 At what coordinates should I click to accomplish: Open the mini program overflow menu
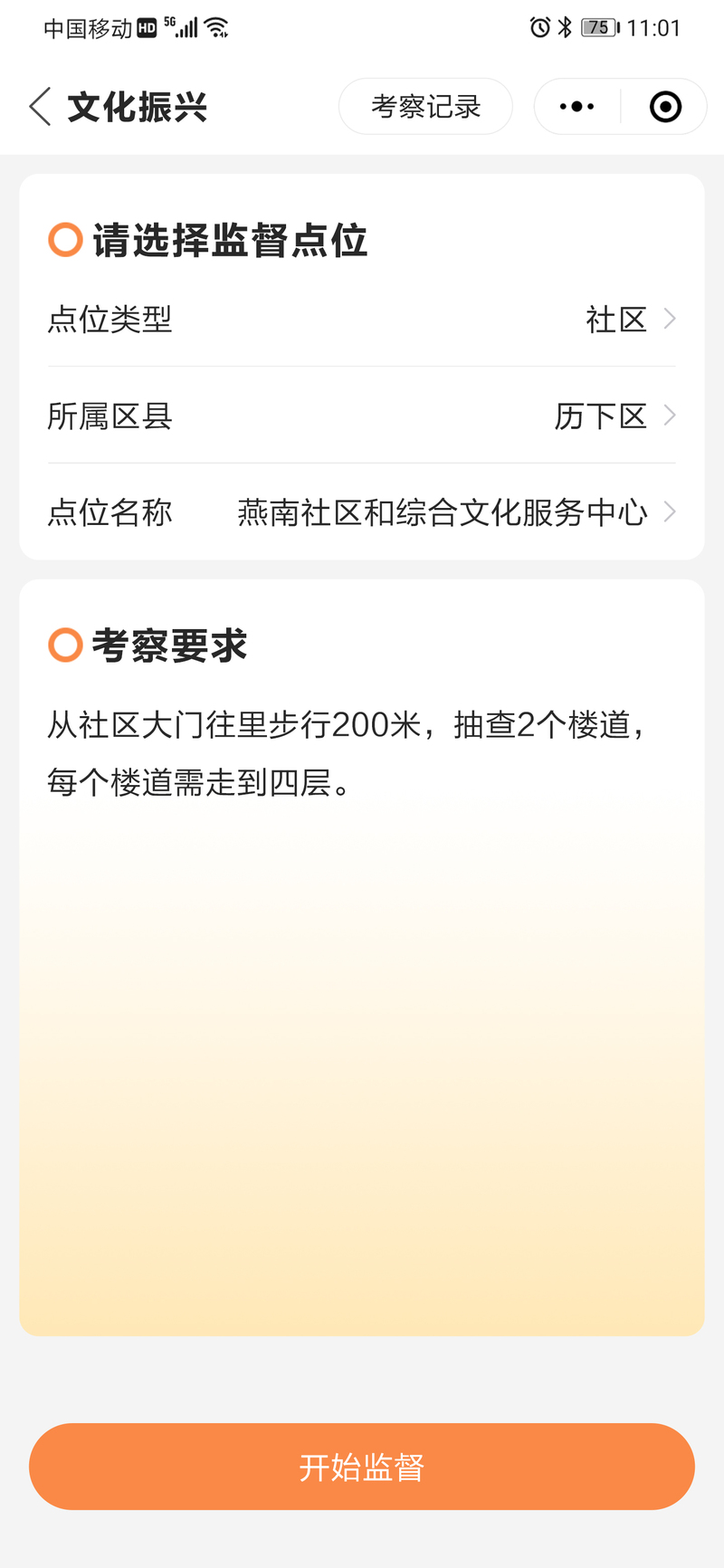tap(576, 107)
